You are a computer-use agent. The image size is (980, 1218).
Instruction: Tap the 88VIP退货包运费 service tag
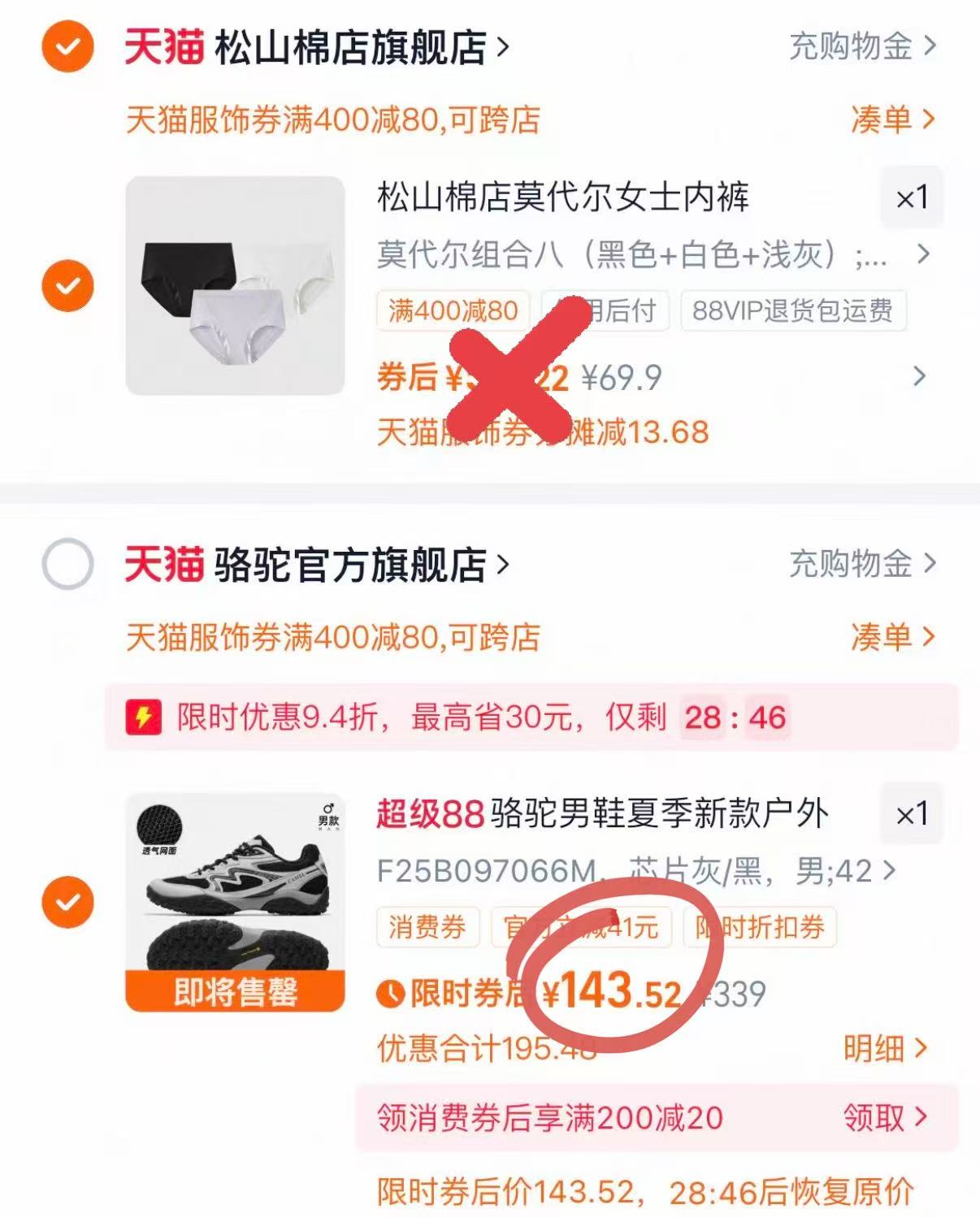(794, 310)
